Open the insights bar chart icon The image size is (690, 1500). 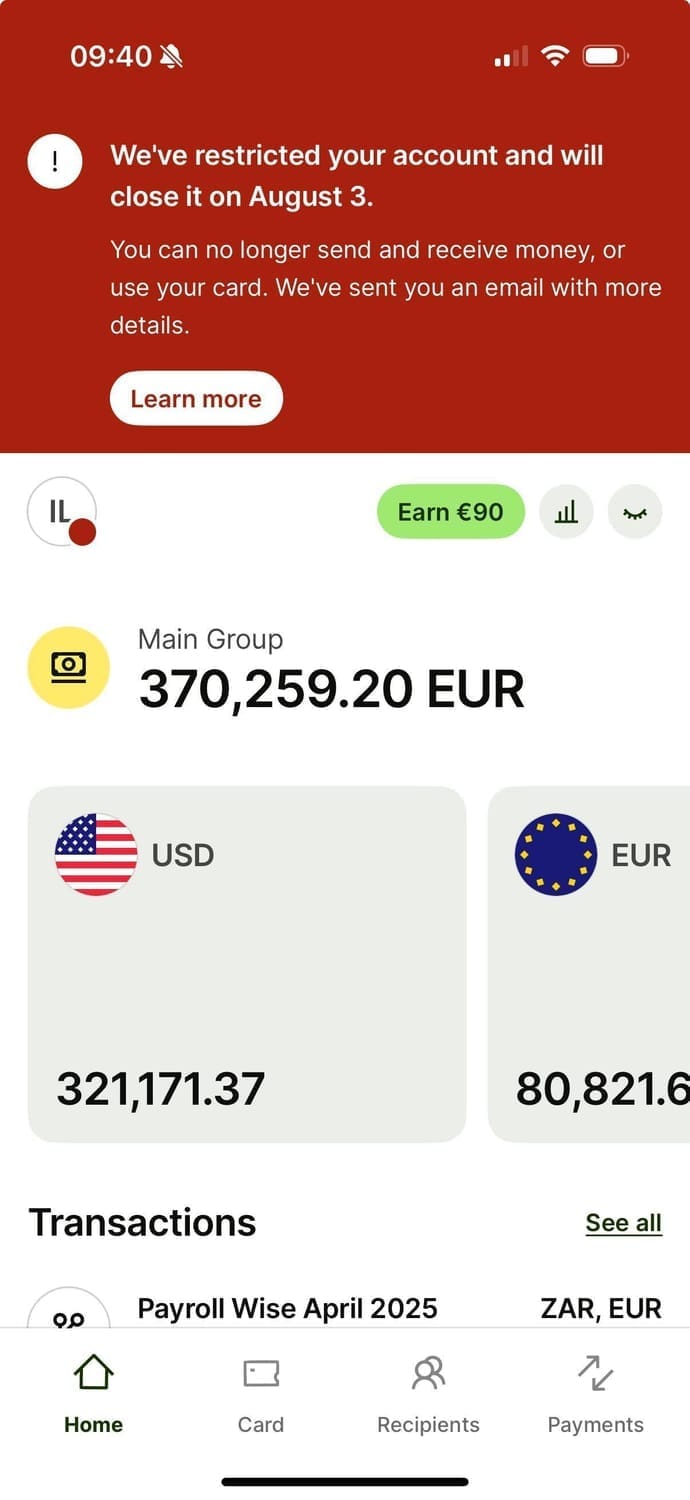click(x=566, y=512)
